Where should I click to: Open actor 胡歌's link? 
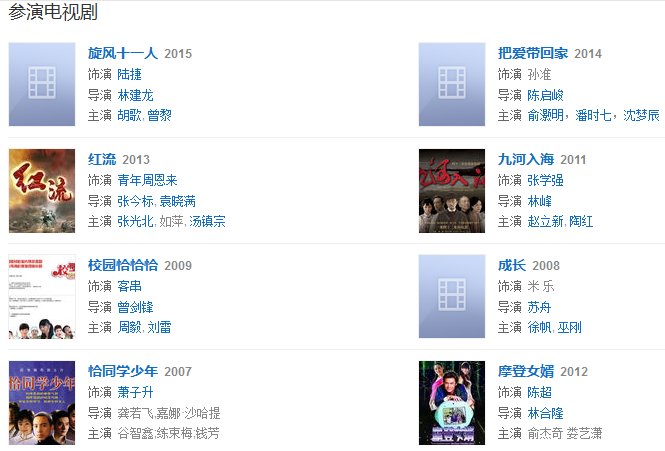coord(129,115)
